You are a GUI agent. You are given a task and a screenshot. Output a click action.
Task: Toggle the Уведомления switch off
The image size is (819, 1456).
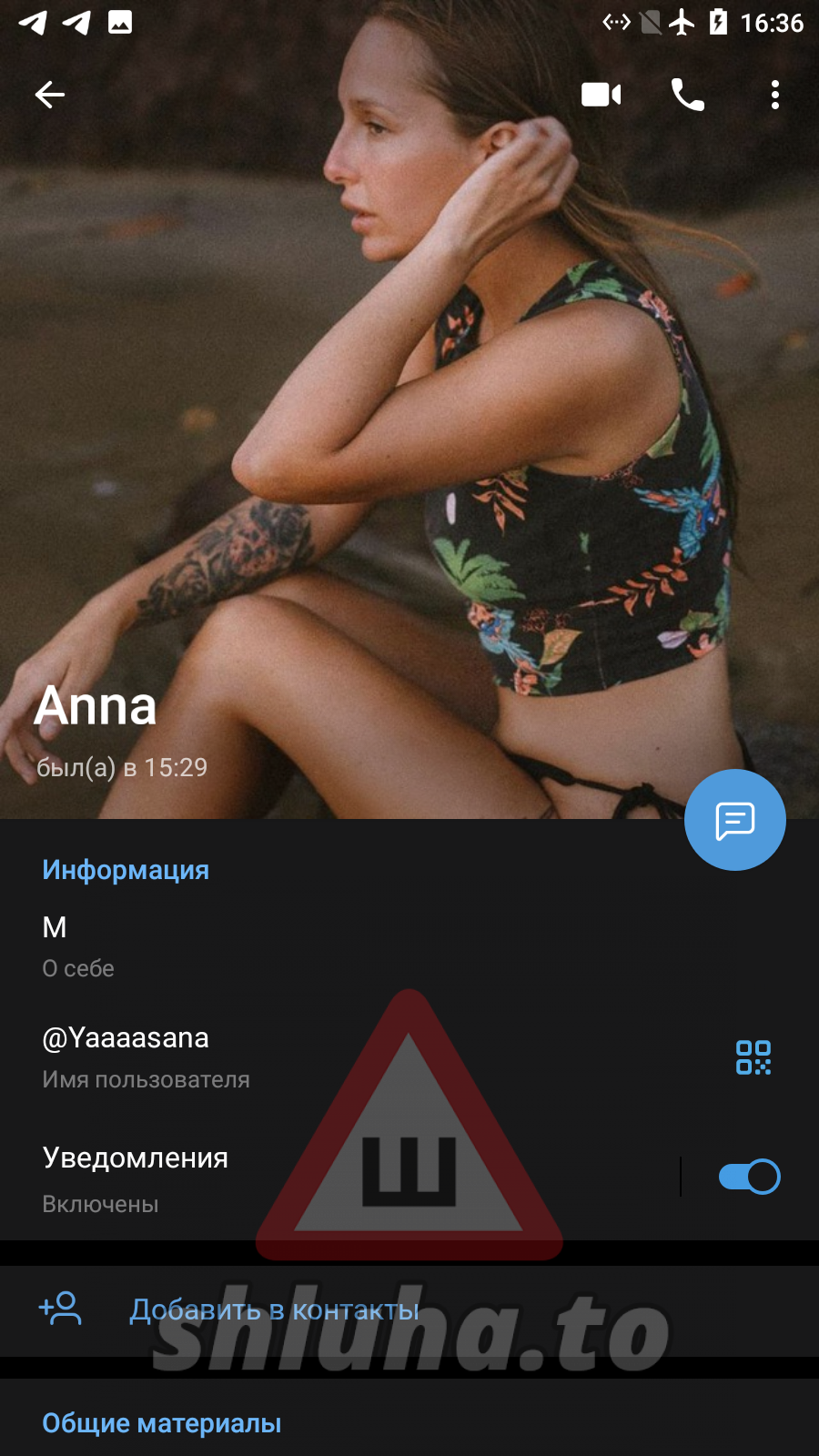click(x=749, y=1177)
